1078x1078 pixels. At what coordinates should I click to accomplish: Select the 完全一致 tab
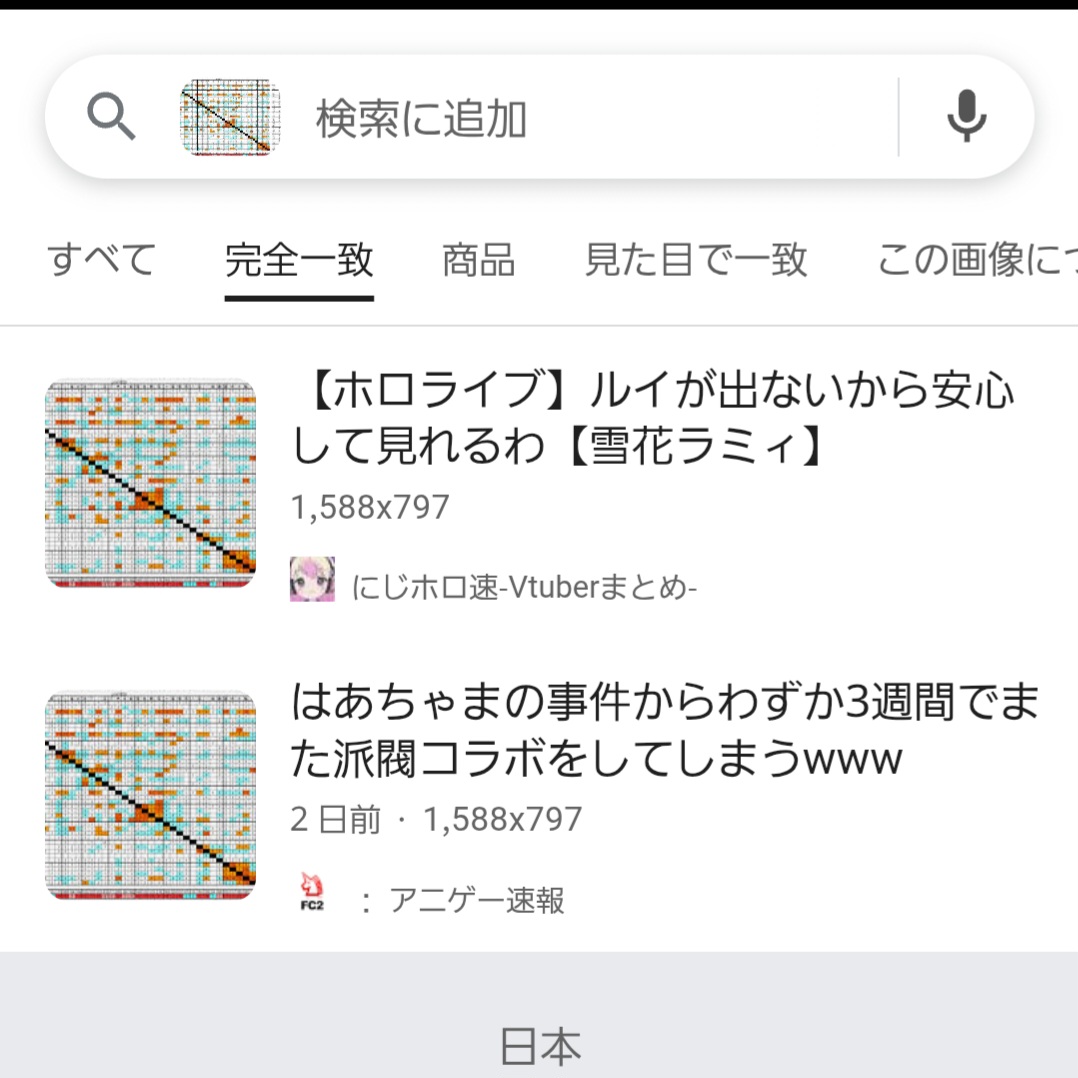pyautogui.click(x=299, y=260)
